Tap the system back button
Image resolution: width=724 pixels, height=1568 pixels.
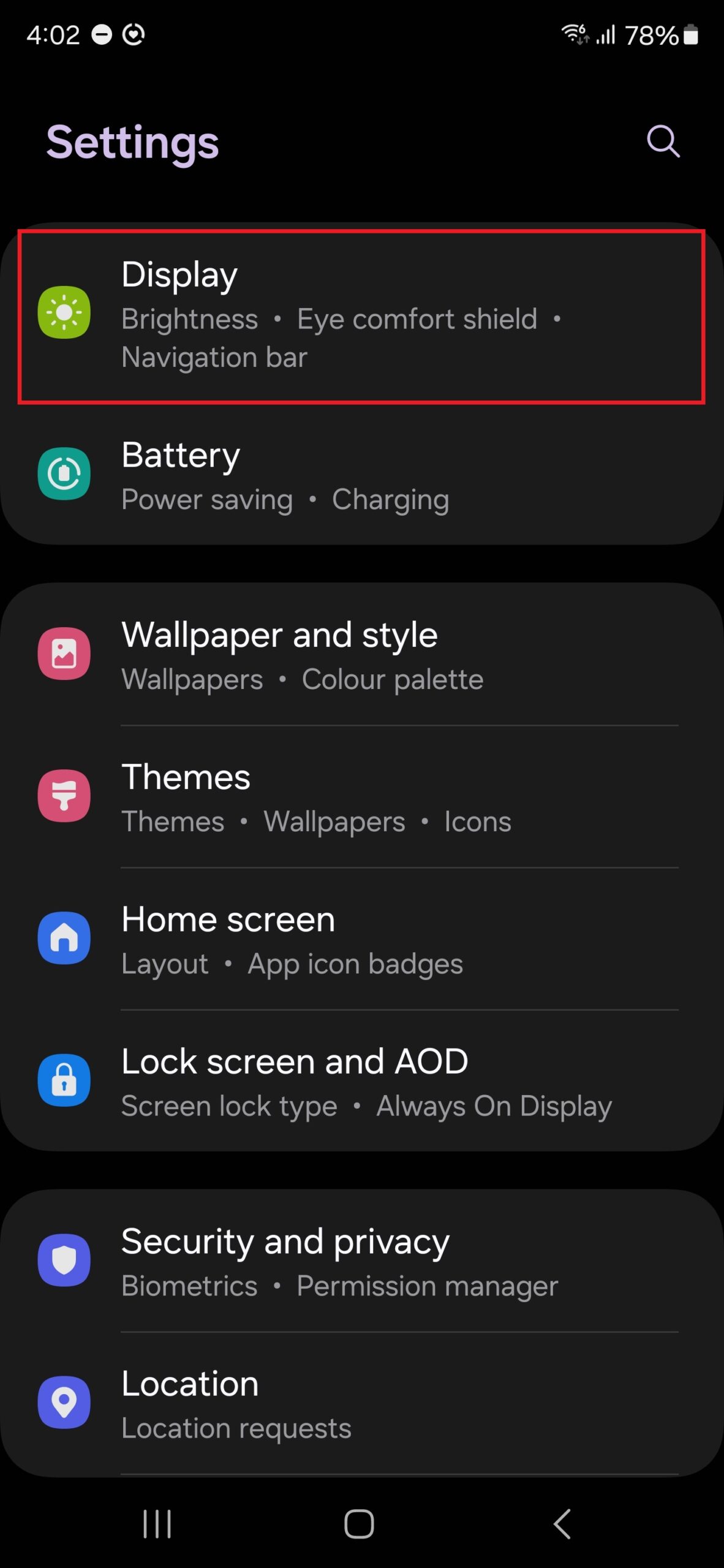[x=562, y=1523]
